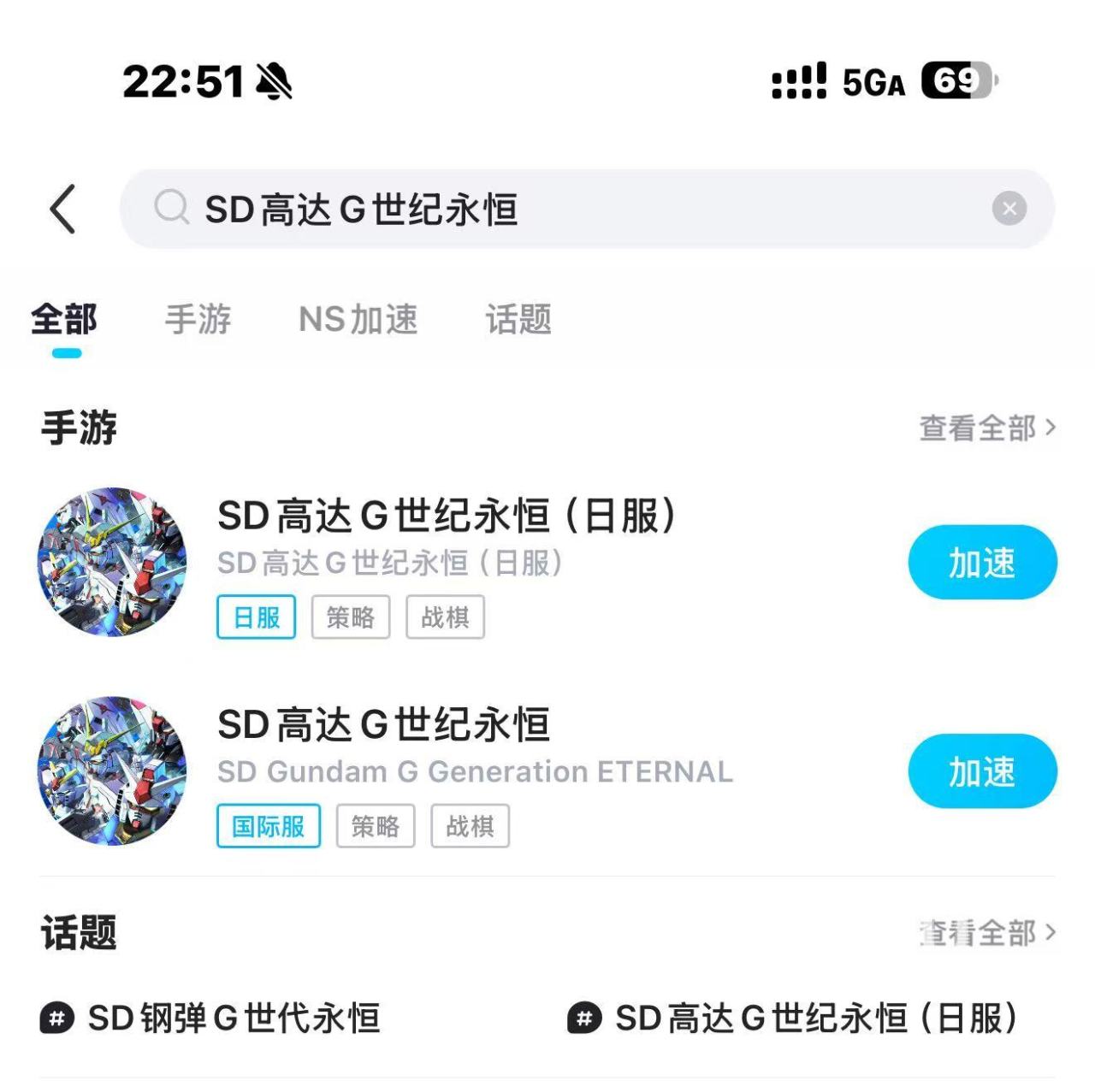Screen dimensions: 1095x1092
Task: Switch to the 全部 tab
Action: pos(64,320)
